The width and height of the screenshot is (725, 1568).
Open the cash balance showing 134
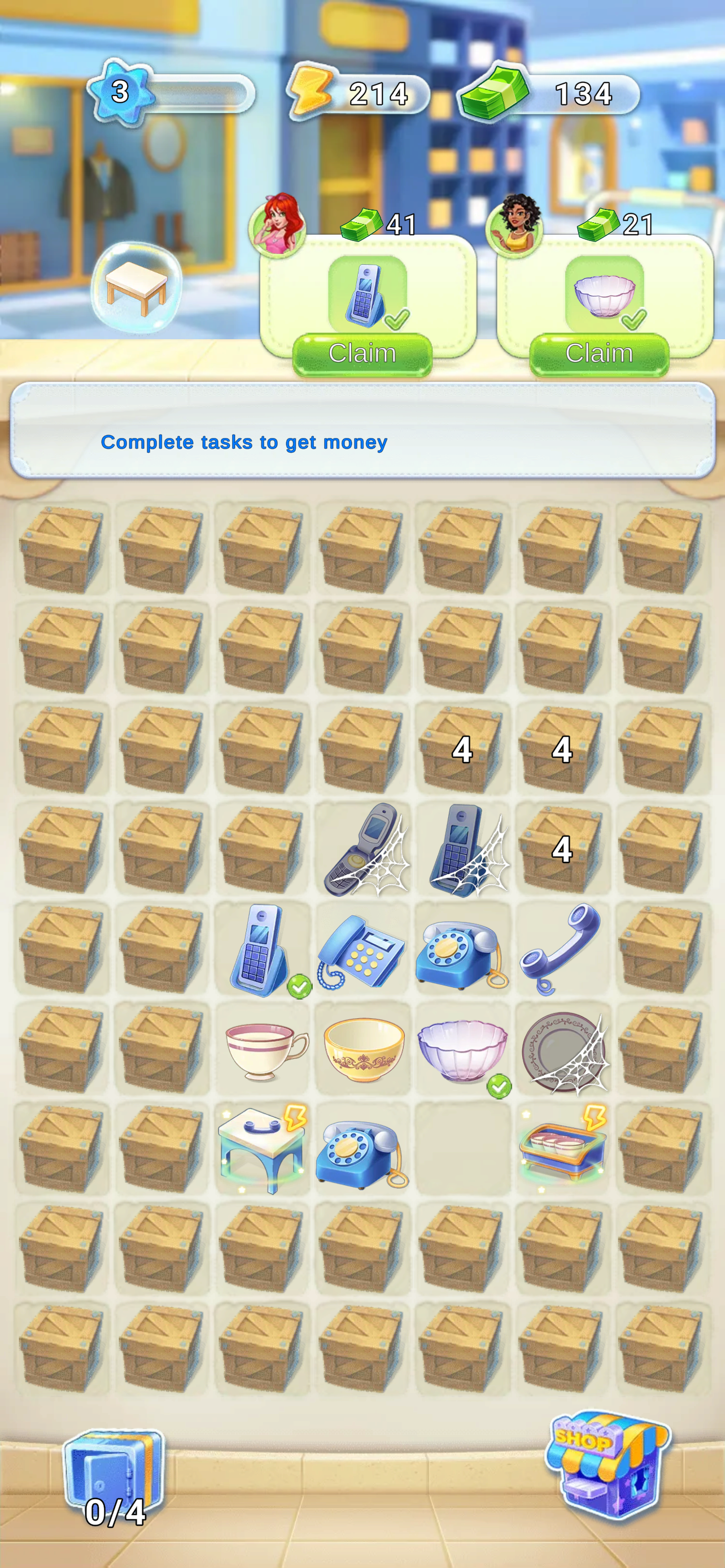[551, 94]
